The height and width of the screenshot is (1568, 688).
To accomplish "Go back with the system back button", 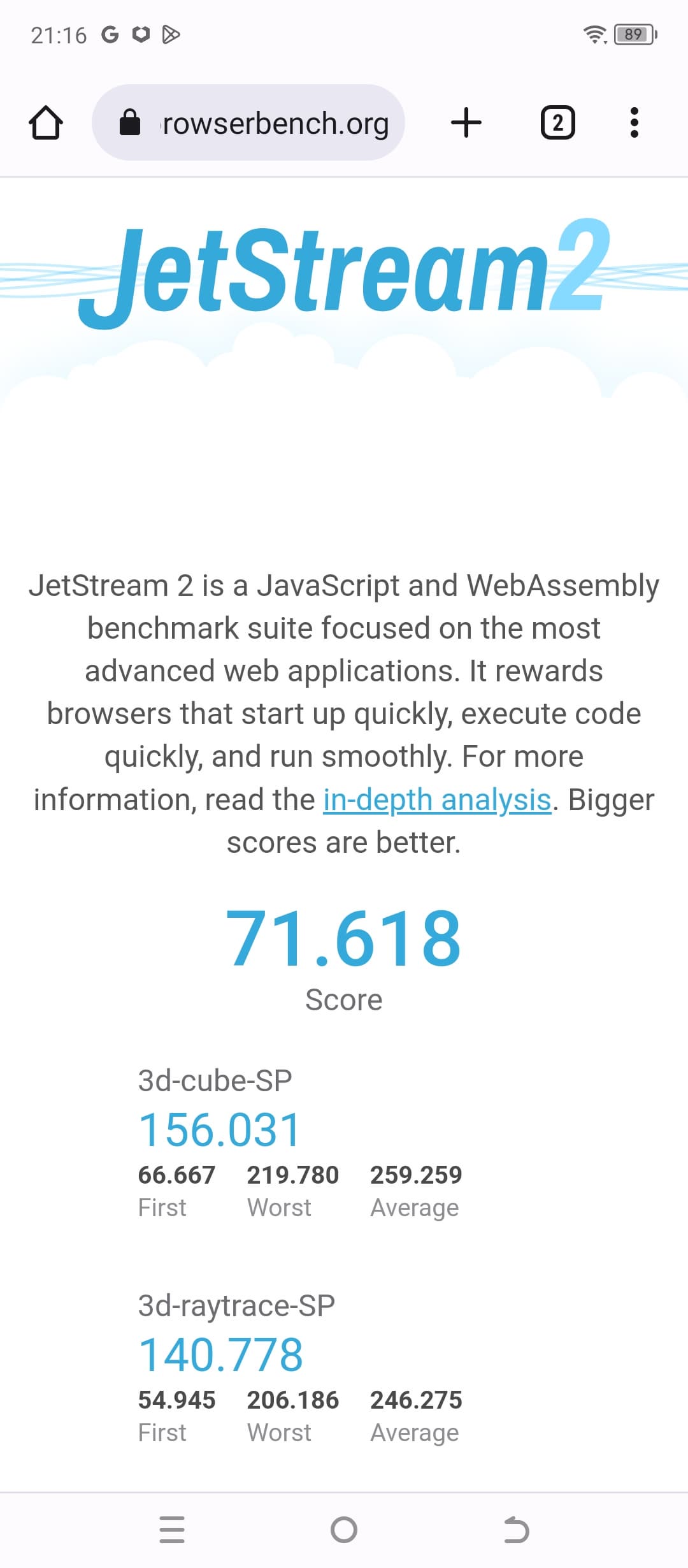I will (516, 1530).
